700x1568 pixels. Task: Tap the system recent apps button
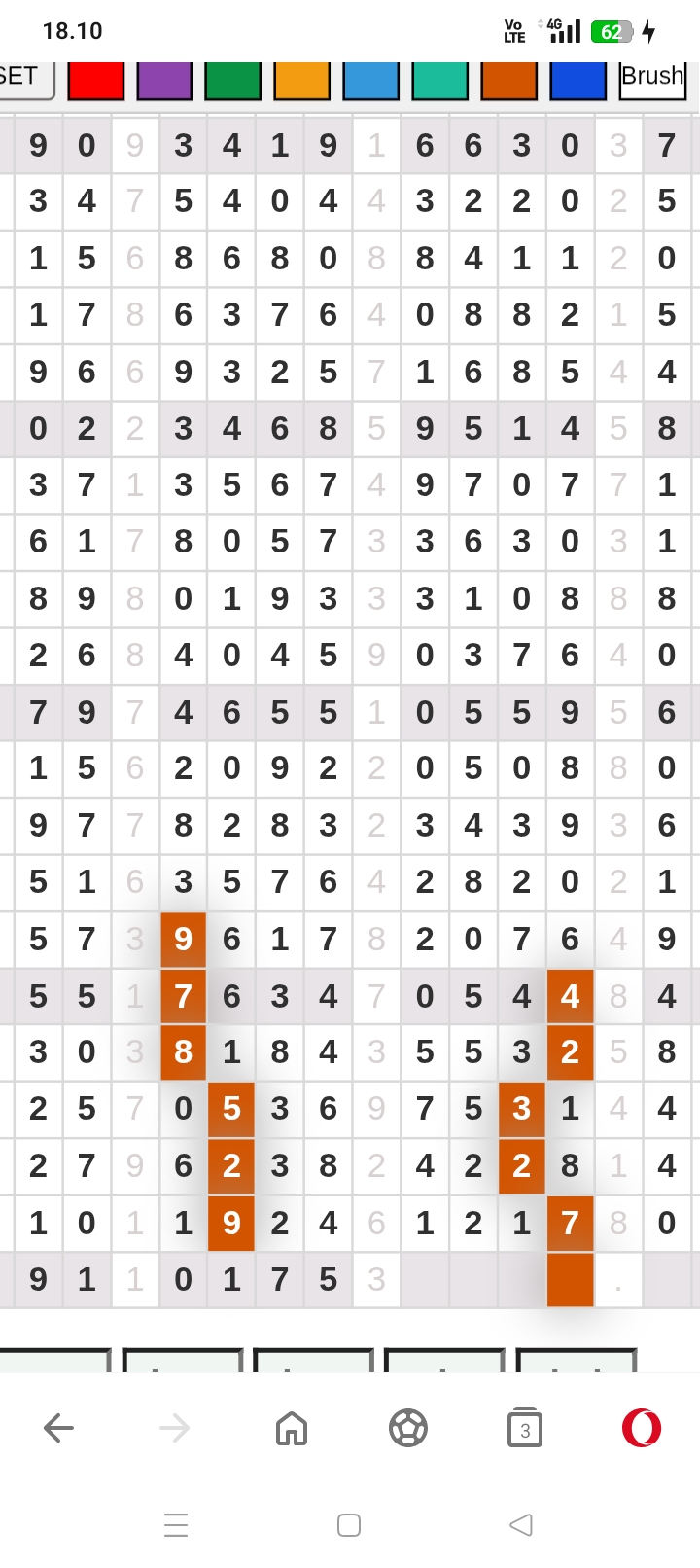point(176,1524)
